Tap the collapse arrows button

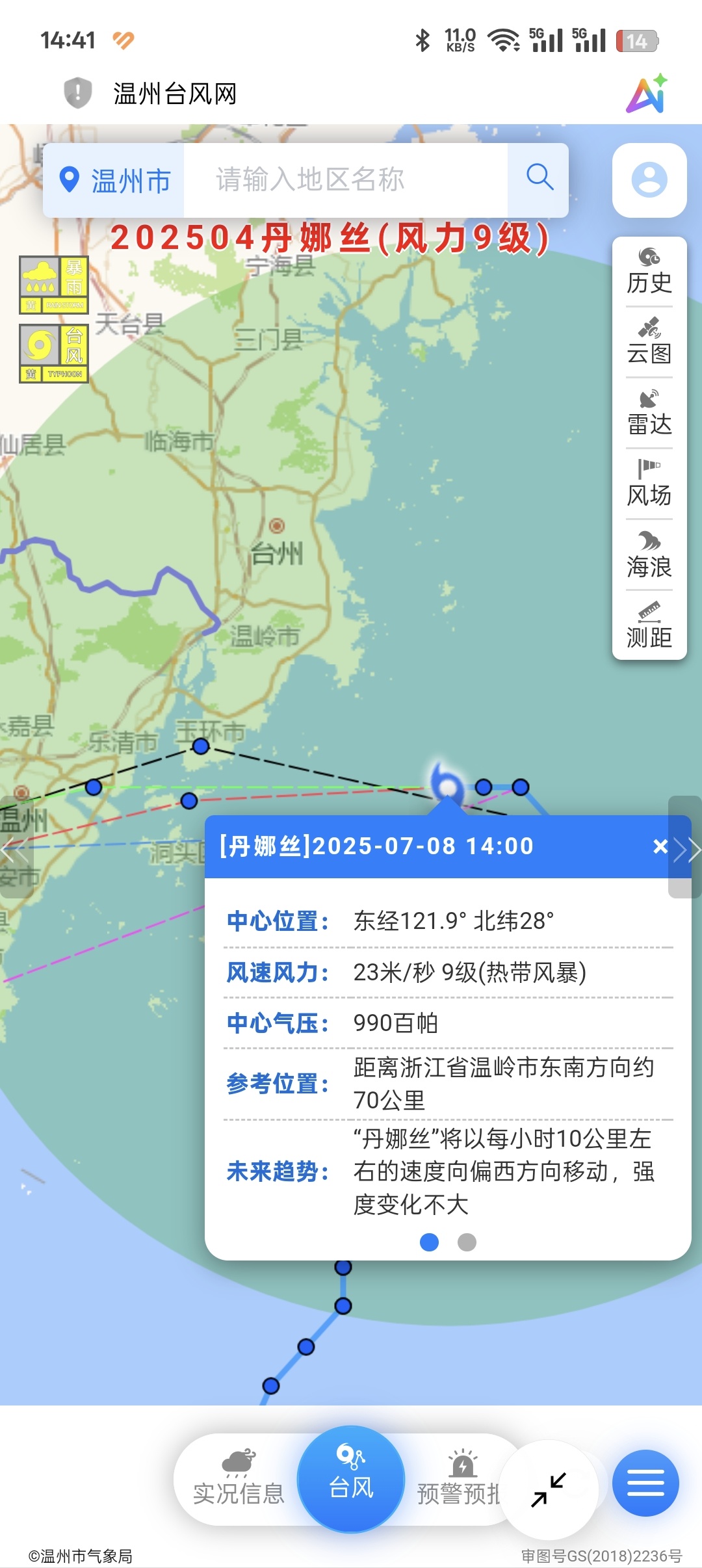pos(549,1489)
